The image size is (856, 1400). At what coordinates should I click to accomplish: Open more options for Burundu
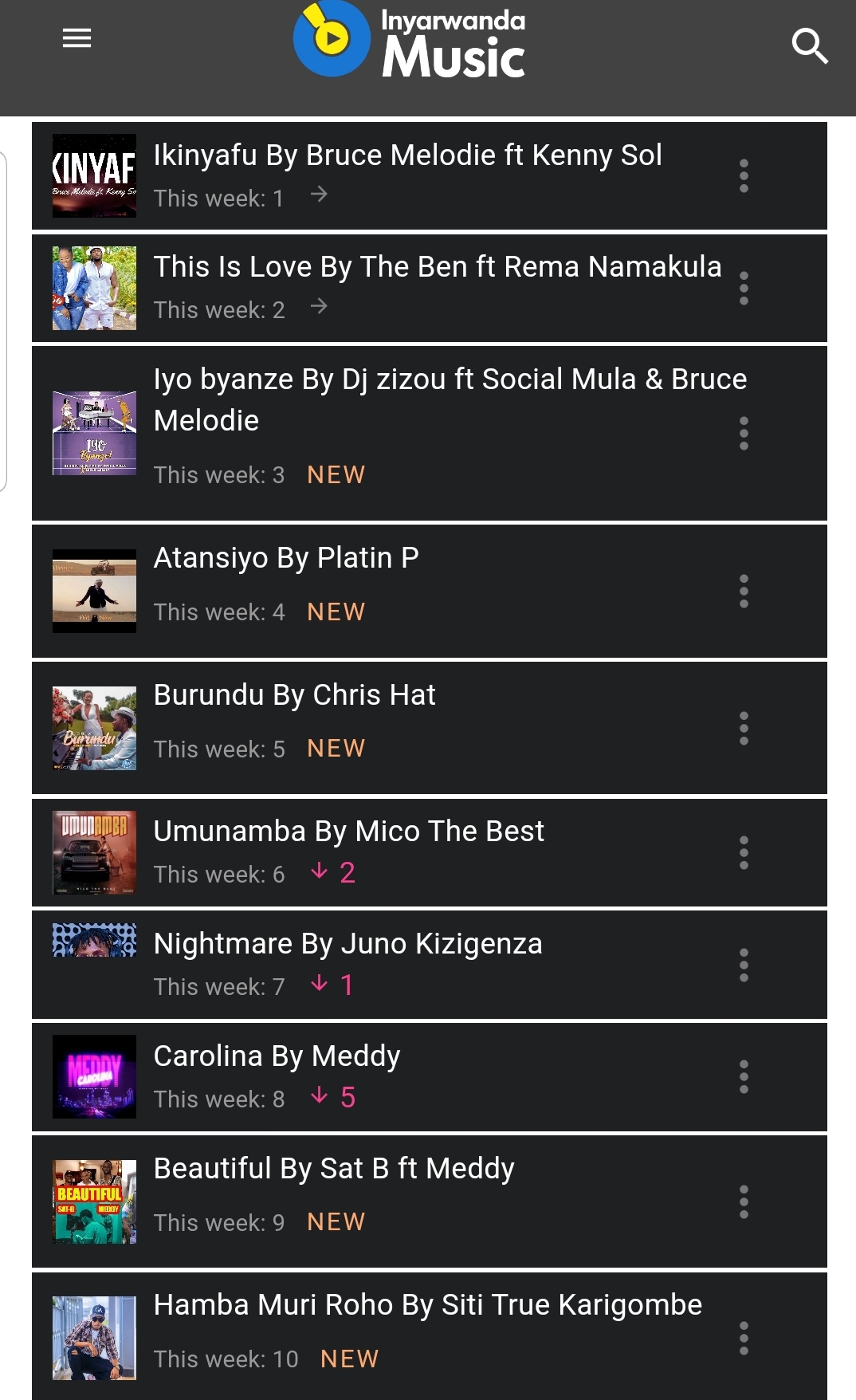click(743, 728)
